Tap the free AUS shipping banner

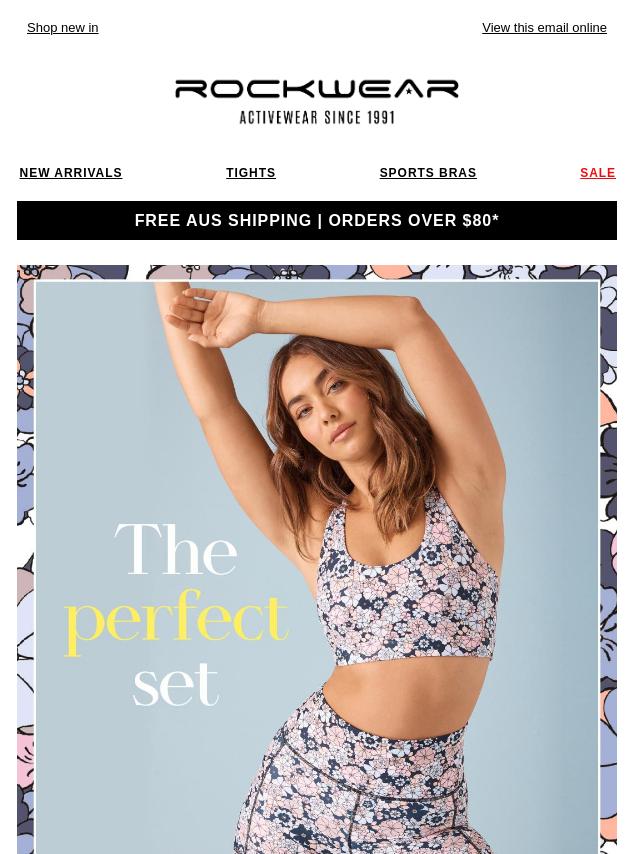click(316, 220)
